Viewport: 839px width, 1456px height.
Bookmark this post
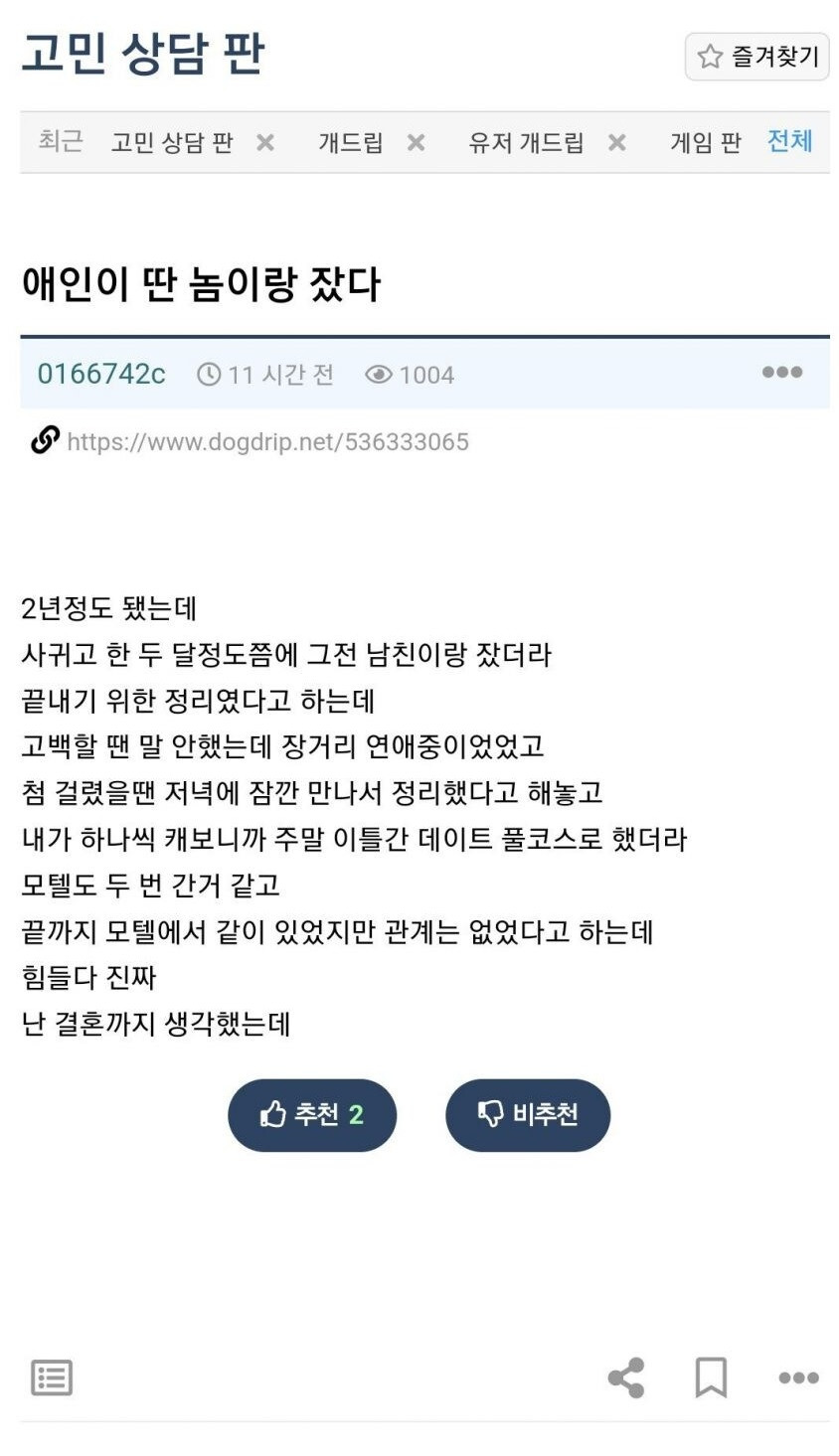click(712, 1377)
